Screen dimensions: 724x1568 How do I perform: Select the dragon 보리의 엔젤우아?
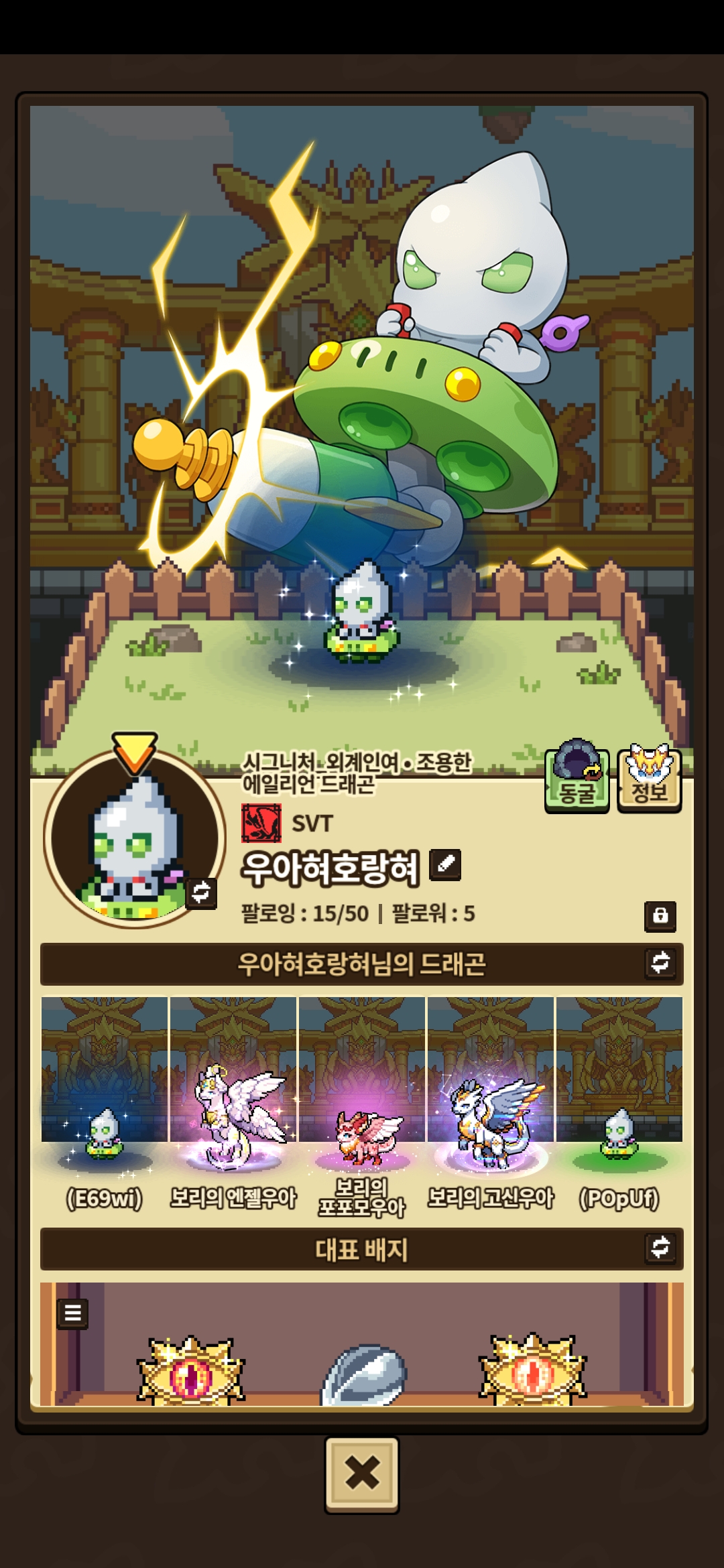click(233, 1106)
